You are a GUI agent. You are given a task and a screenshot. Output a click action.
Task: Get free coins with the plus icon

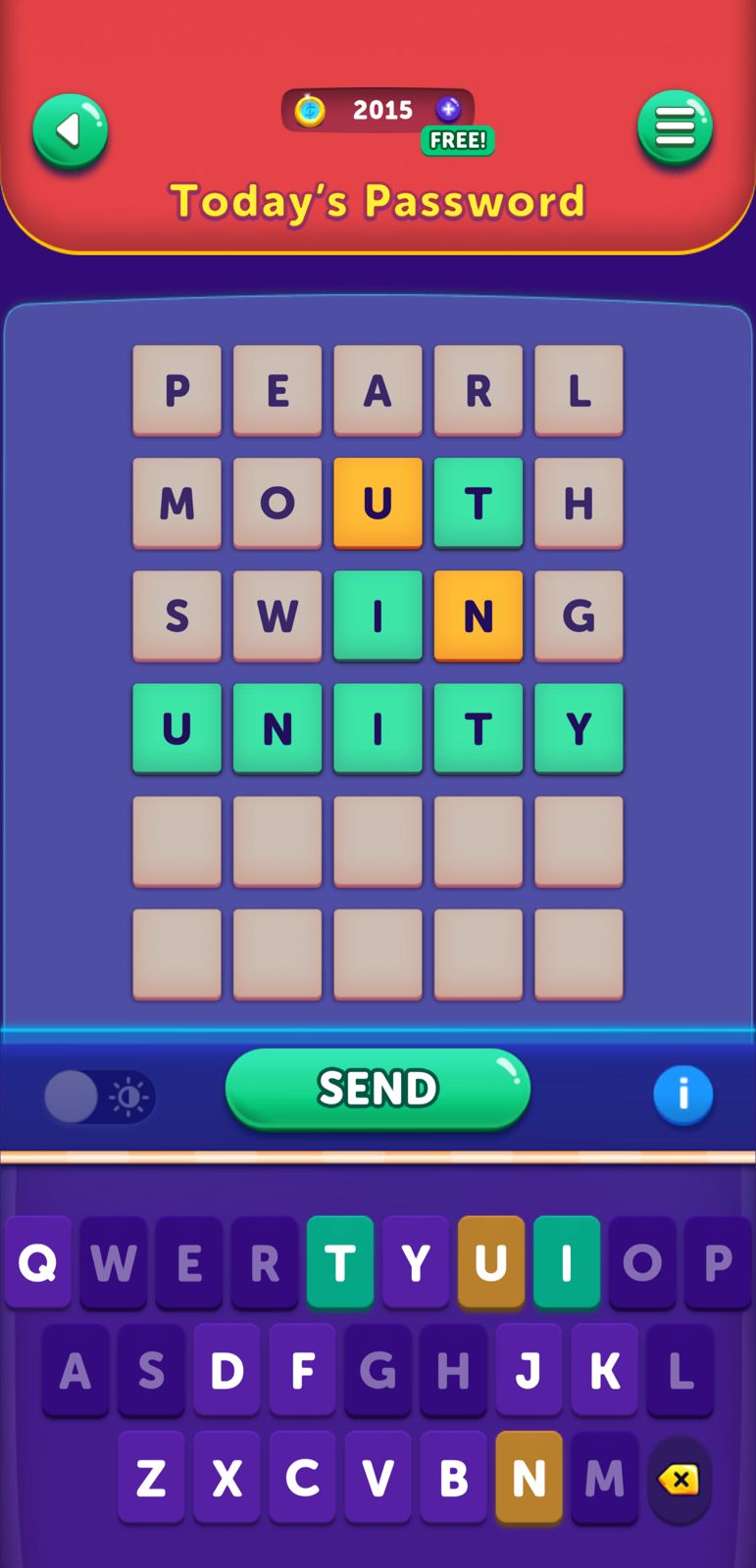[448, 110]
